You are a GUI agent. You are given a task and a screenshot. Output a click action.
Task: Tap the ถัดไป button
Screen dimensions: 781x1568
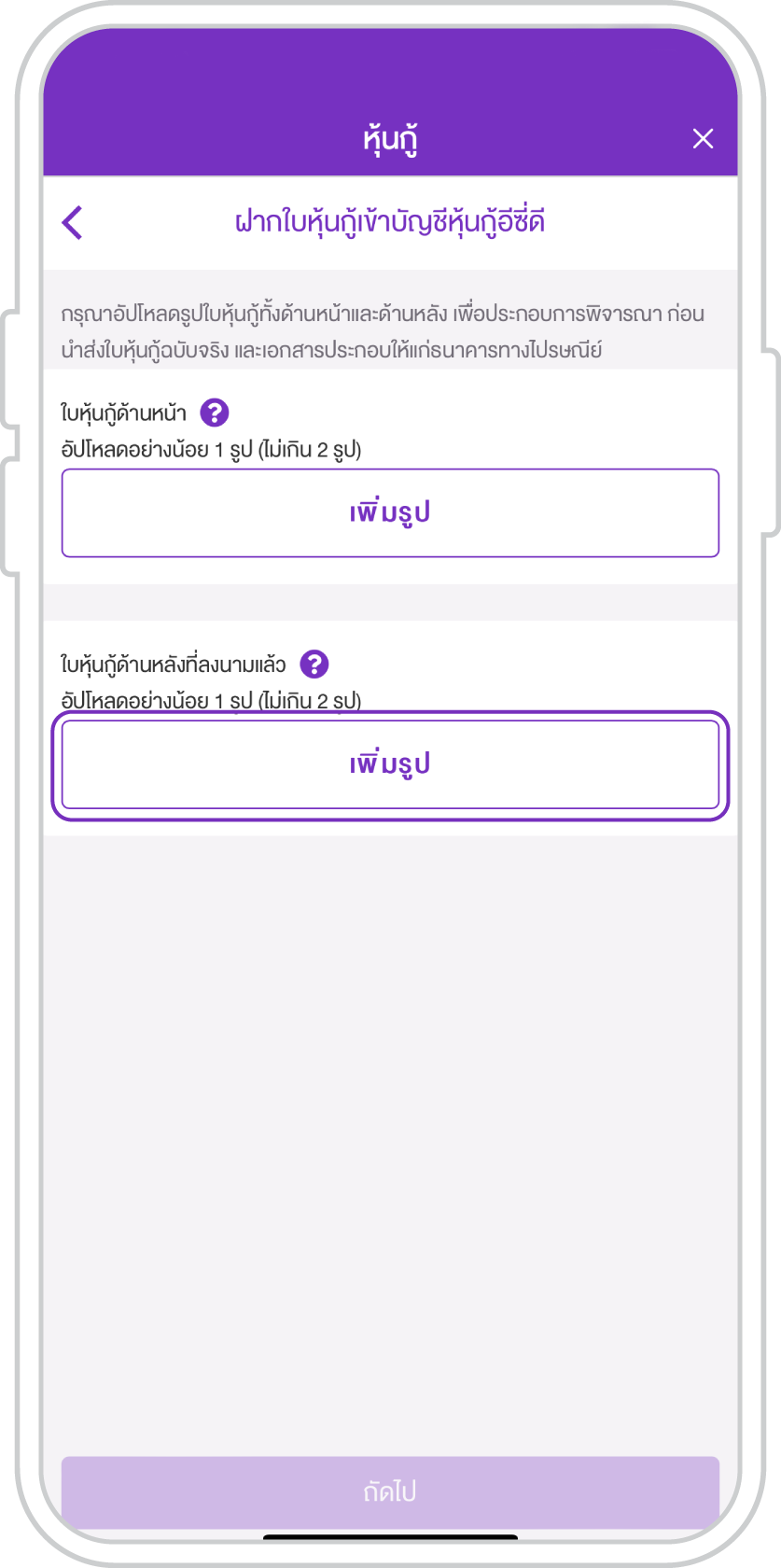click(x=390, y=1491)
